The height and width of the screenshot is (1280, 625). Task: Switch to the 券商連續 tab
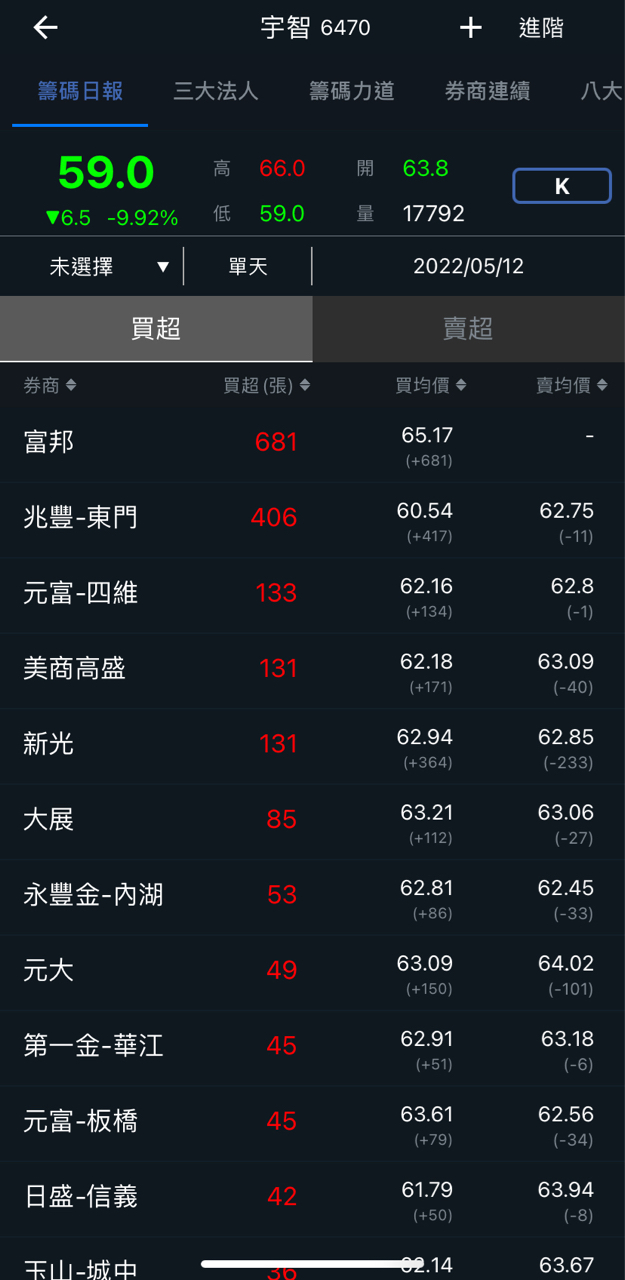tap(487, 91)
